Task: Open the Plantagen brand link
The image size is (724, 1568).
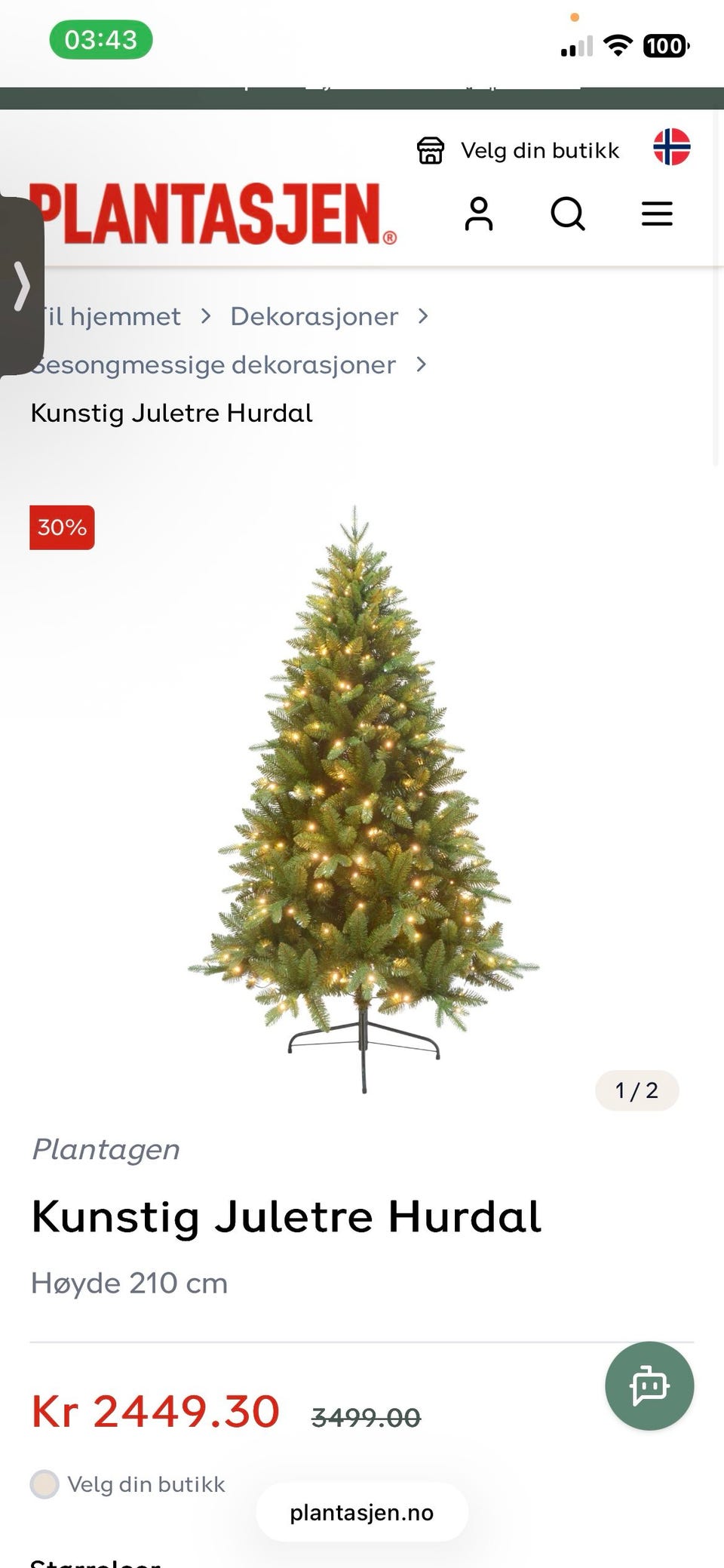Action: tap(106, 1149)
